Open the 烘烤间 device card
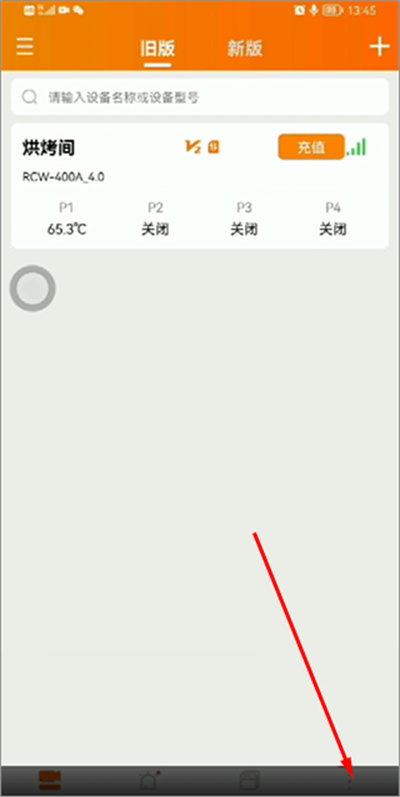 [200, 186]
